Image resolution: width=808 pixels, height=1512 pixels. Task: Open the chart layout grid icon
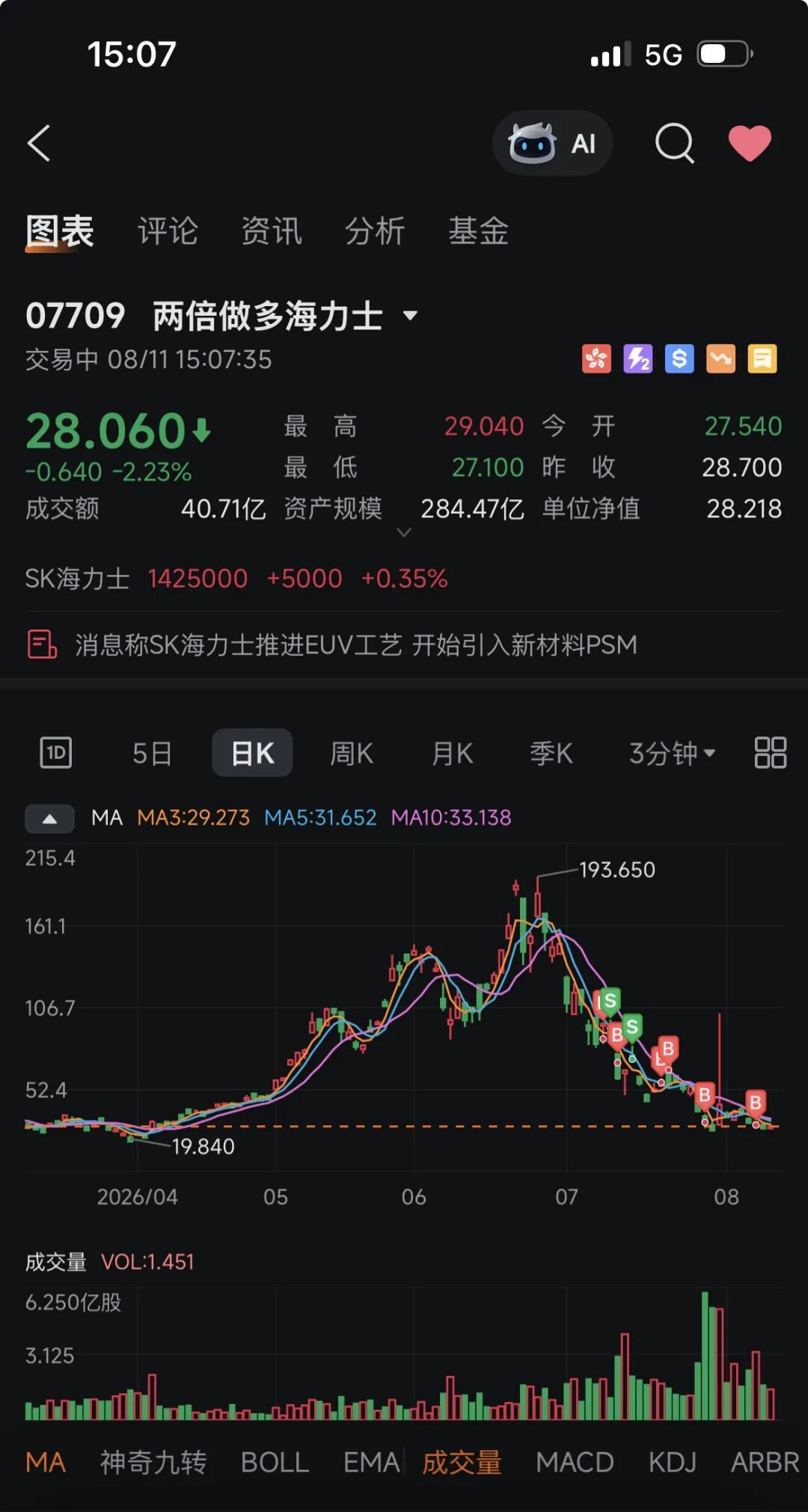click(x=771, y=752)
